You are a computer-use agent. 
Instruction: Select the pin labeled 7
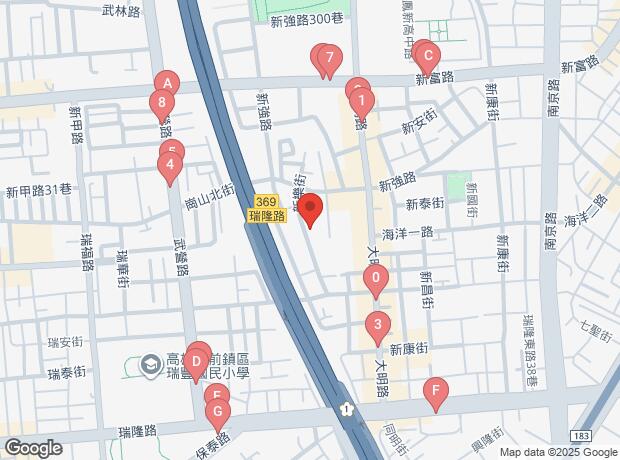click(x=329, y=60)
